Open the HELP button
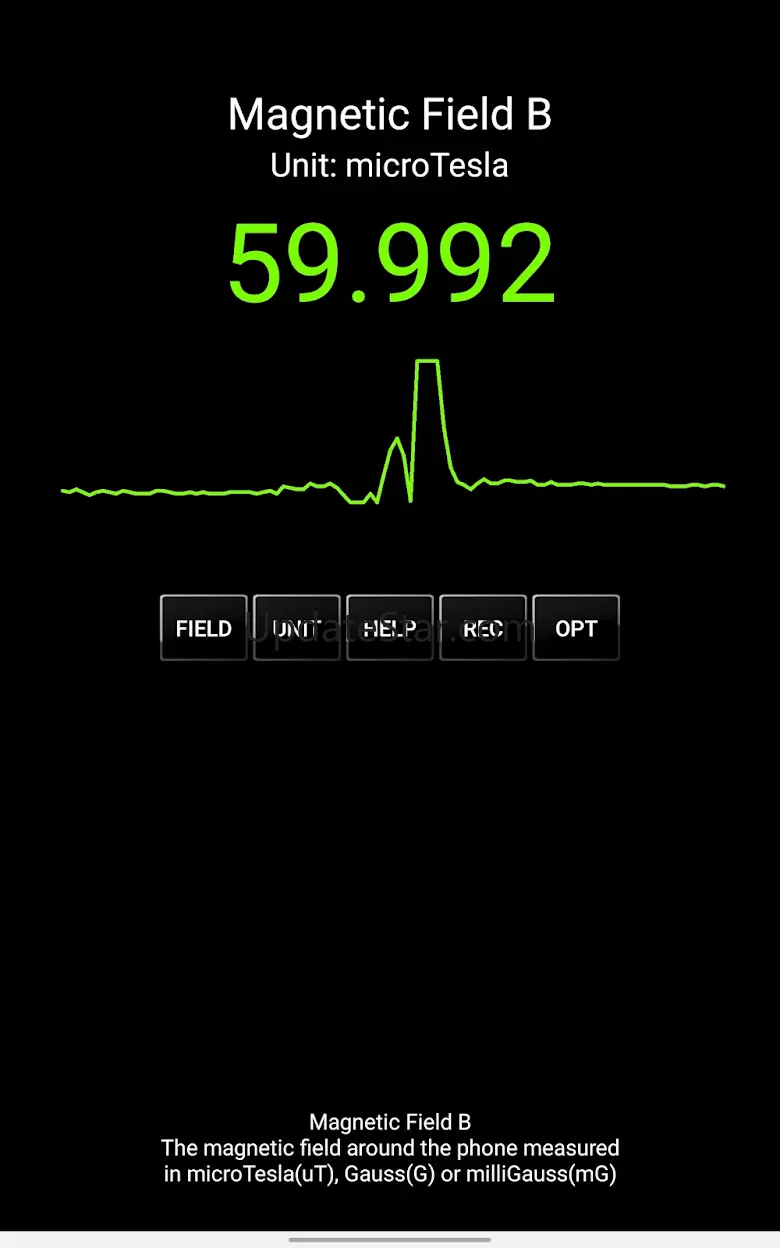The width and height of the screenshot is (780, 1248). click(390, 628)
